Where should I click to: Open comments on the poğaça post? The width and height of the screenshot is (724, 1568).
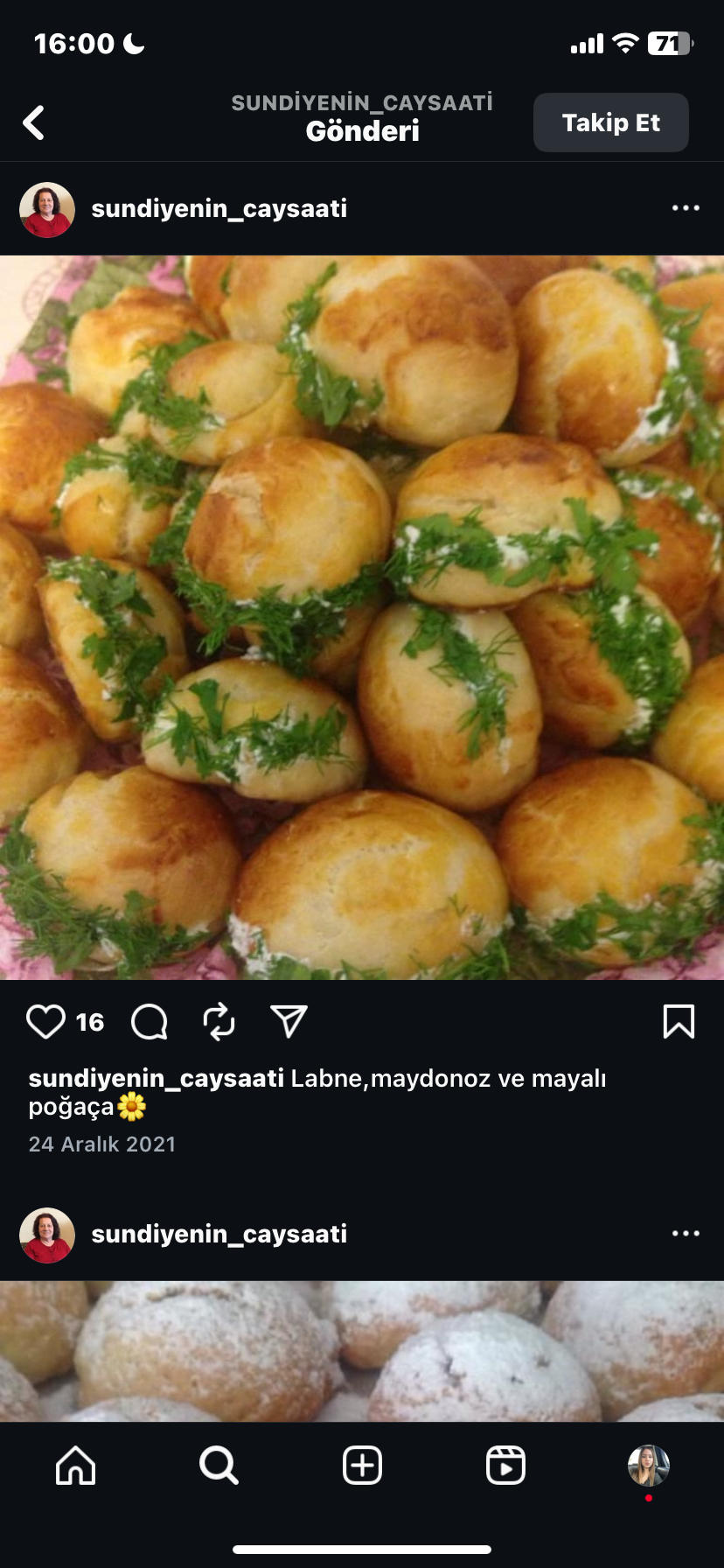coord(150,1021)
